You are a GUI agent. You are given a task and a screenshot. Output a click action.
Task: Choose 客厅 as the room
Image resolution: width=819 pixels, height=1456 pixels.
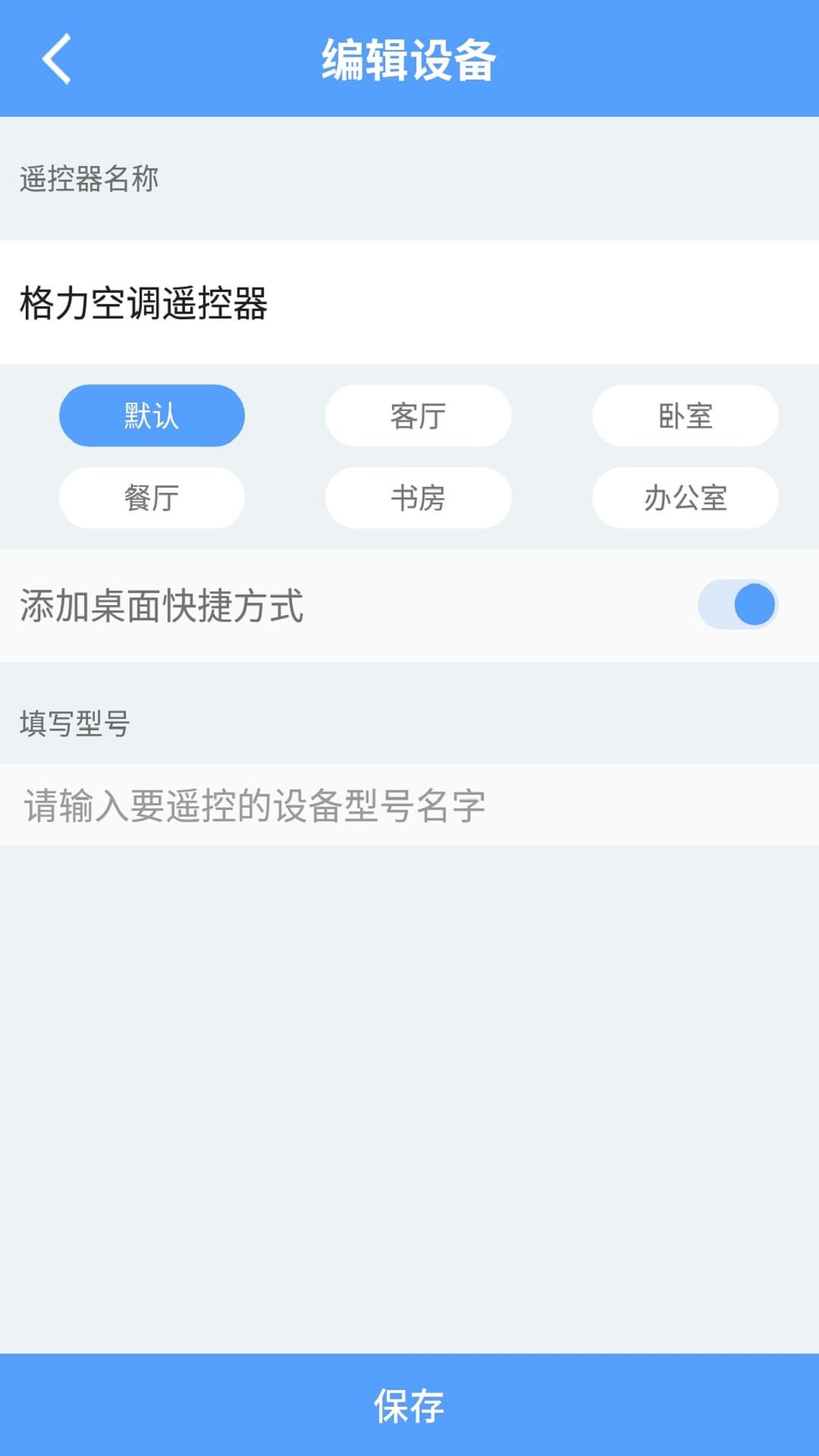418,416
